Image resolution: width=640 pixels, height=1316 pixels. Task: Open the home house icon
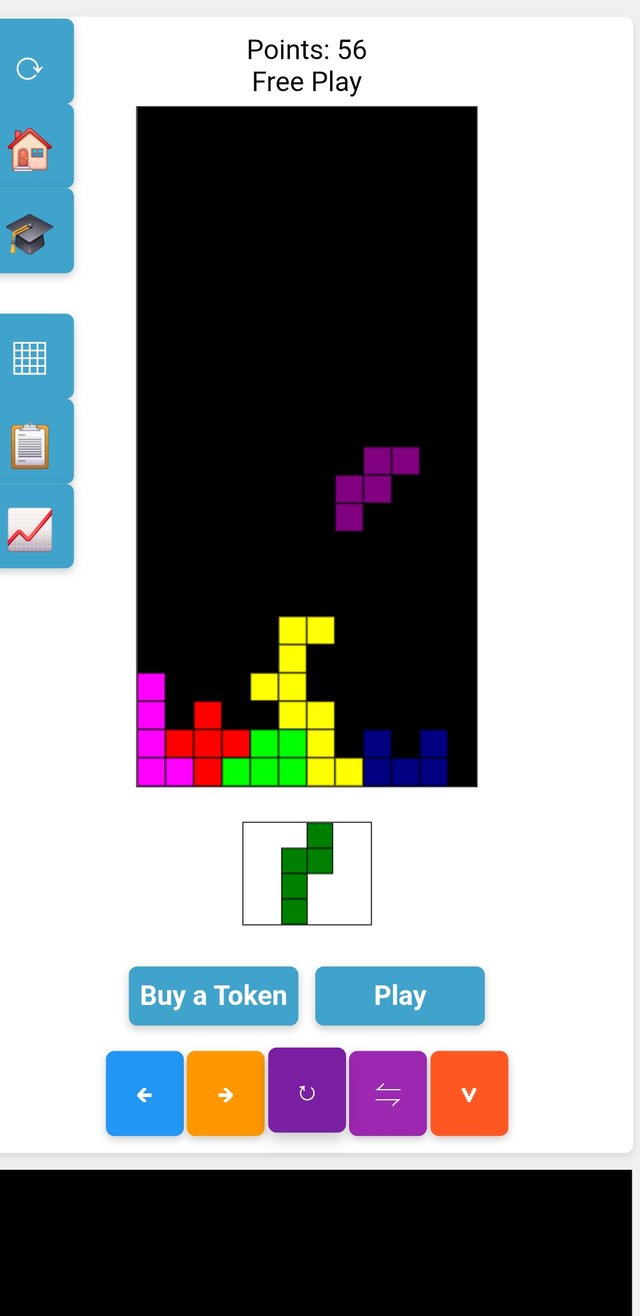[30, 148]
